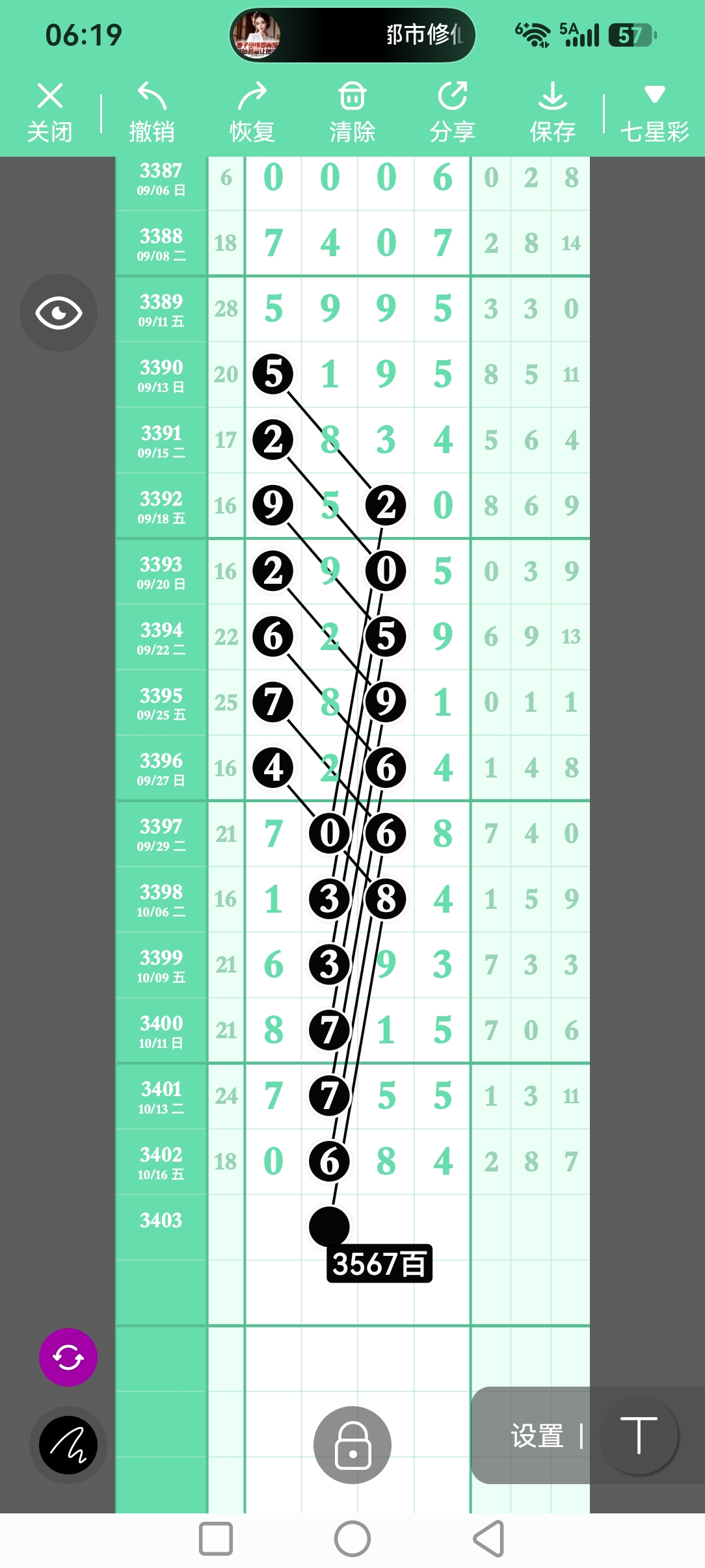Toggle visibility with the eye button

point(59,313)
